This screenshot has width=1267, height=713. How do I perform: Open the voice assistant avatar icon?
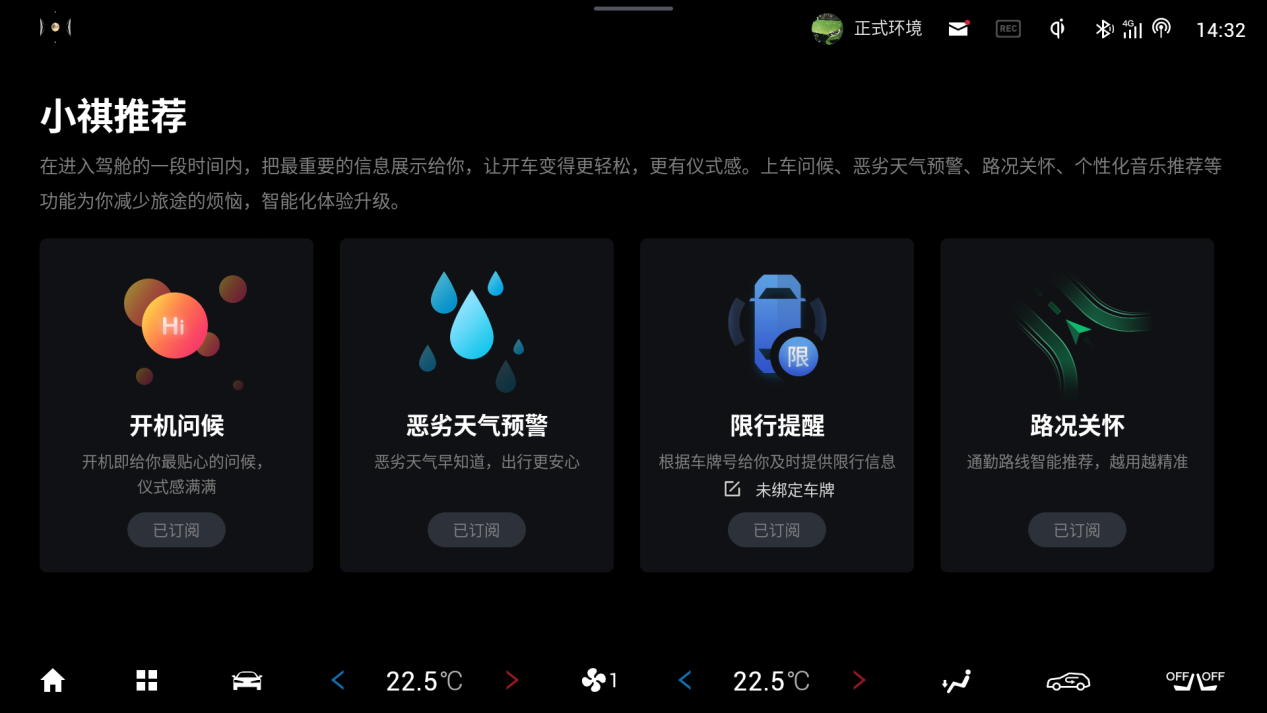click(55, 28)
